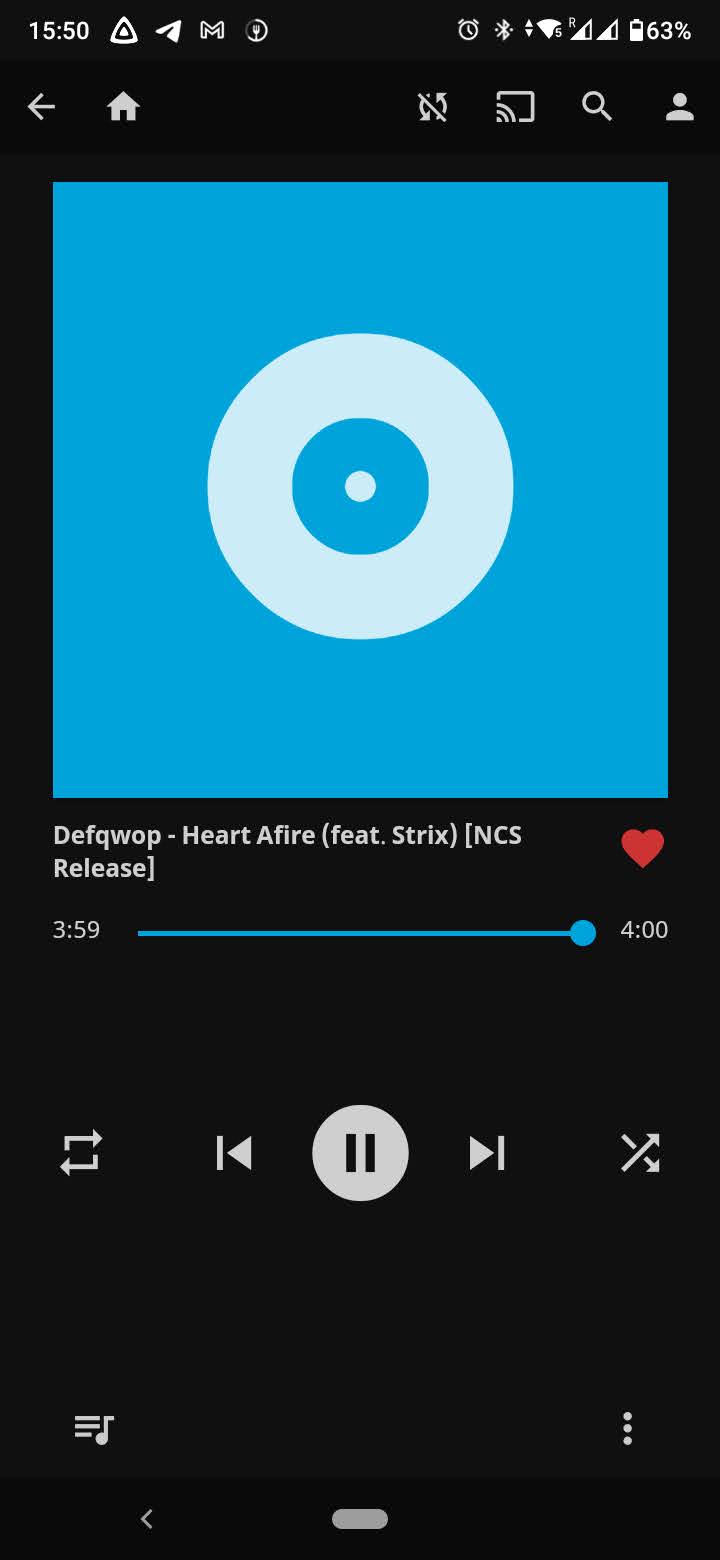Pause the current song
720x1560 pixels.
point(360,1153)
